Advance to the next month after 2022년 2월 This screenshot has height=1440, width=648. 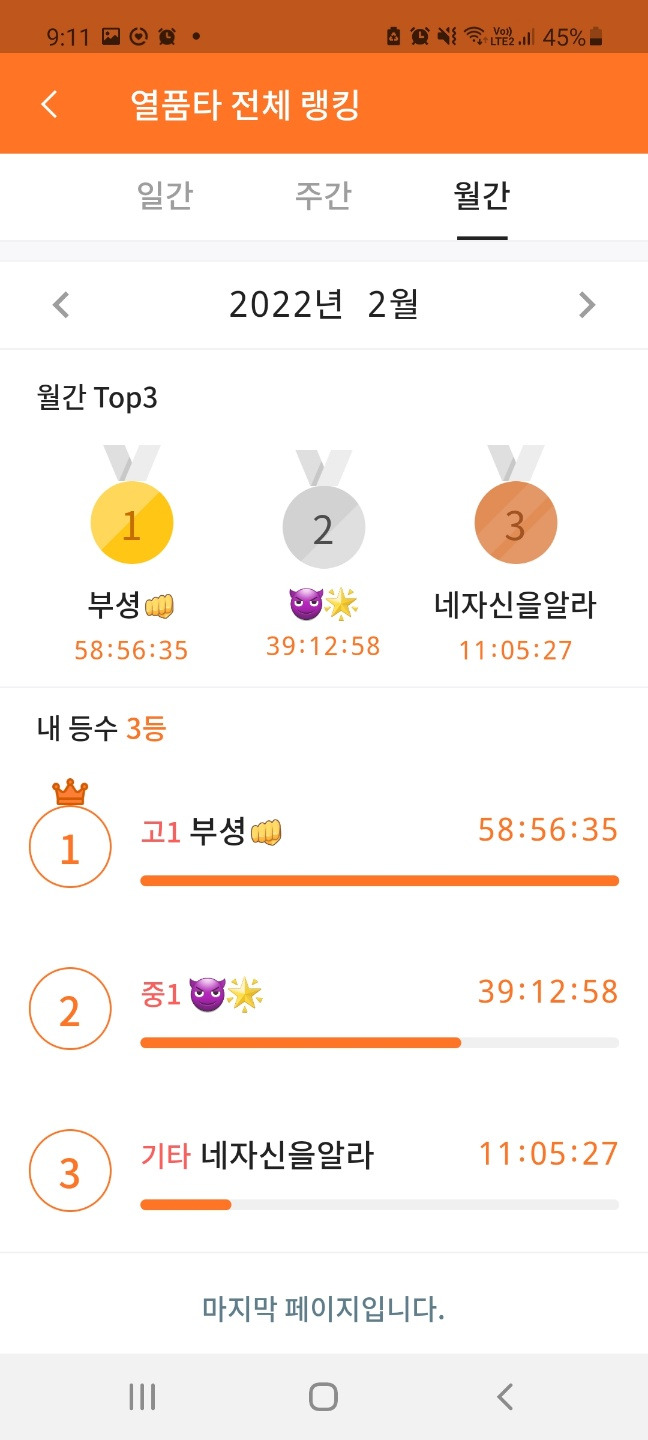tap(587, 305)
